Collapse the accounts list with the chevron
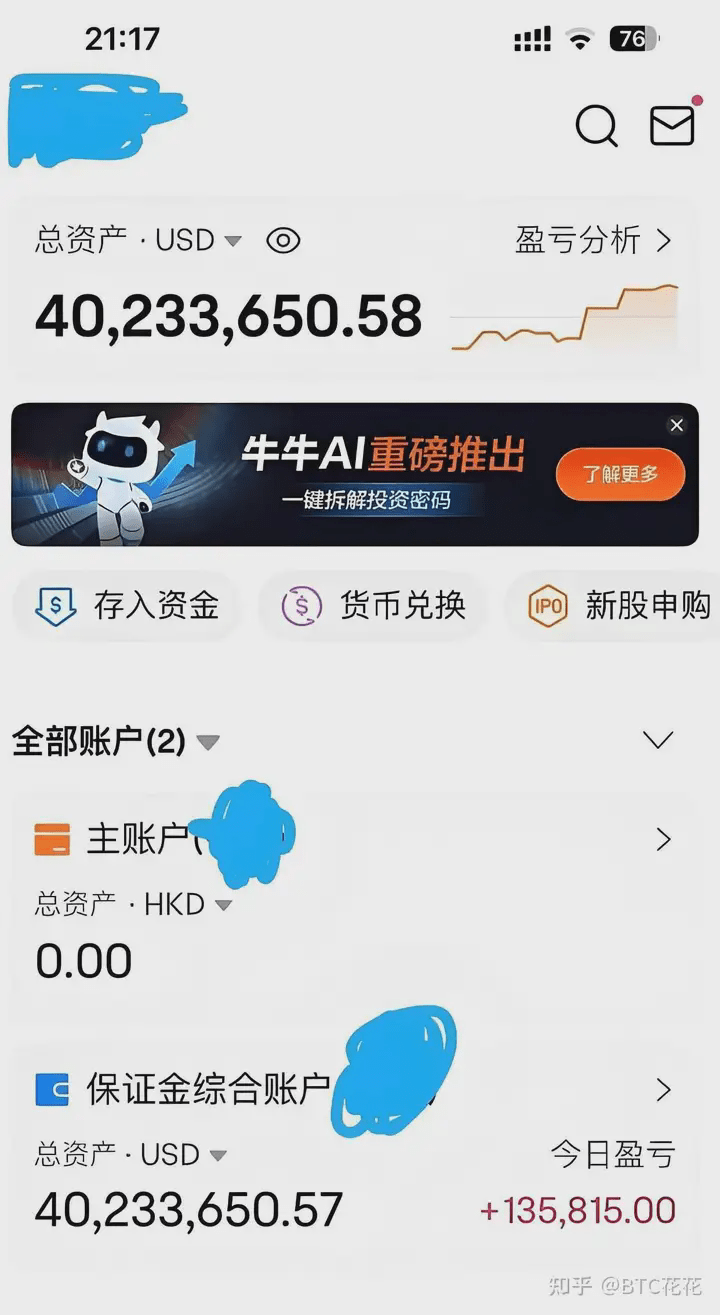 pos(658,740)
